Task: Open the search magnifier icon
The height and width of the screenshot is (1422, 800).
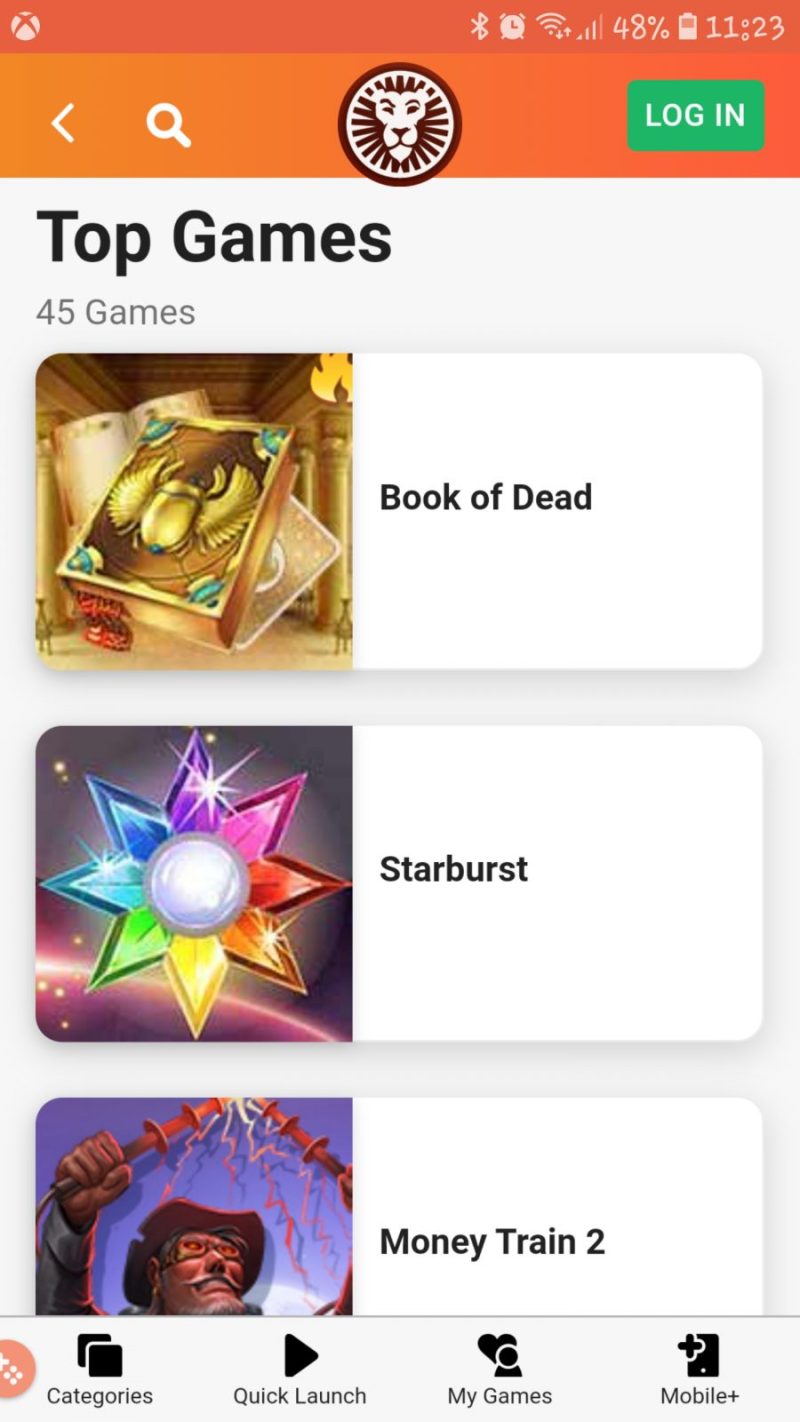Action: (x=168, y=125)
